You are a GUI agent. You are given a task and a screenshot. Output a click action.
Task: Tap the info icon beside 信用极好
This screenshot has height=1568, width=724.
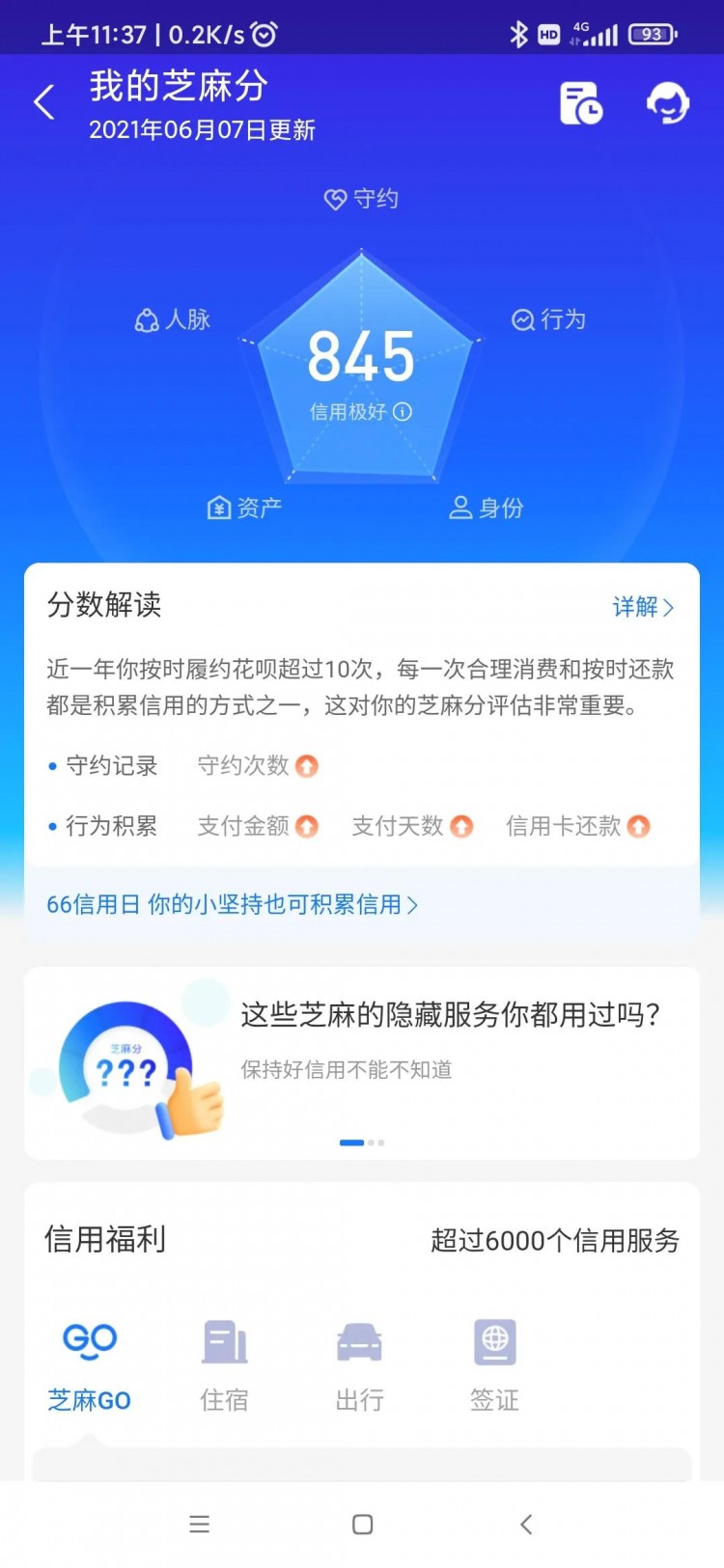point(404,411)
